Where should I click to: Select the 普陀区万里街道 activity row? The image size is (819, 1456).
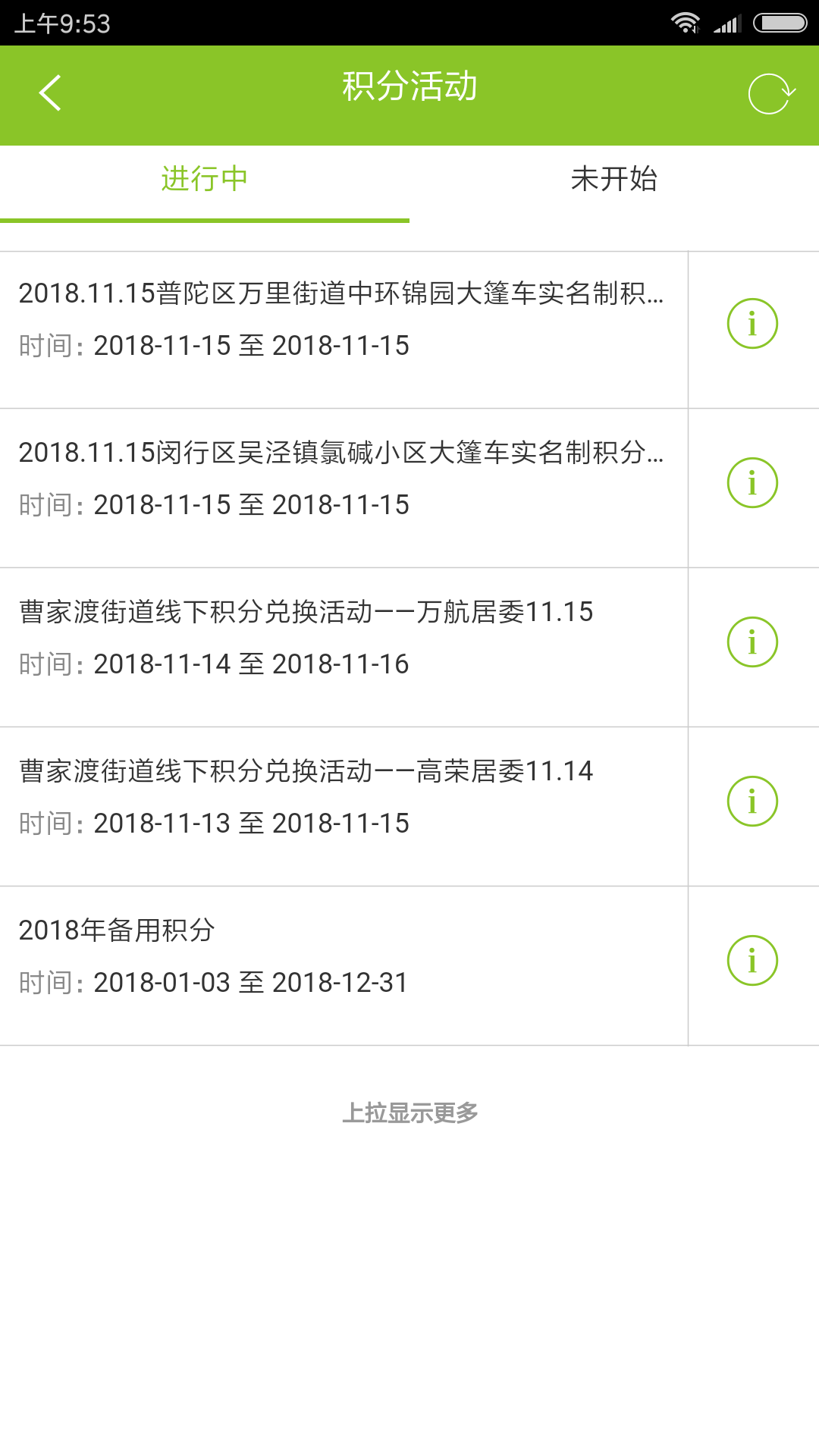[341, 322]
